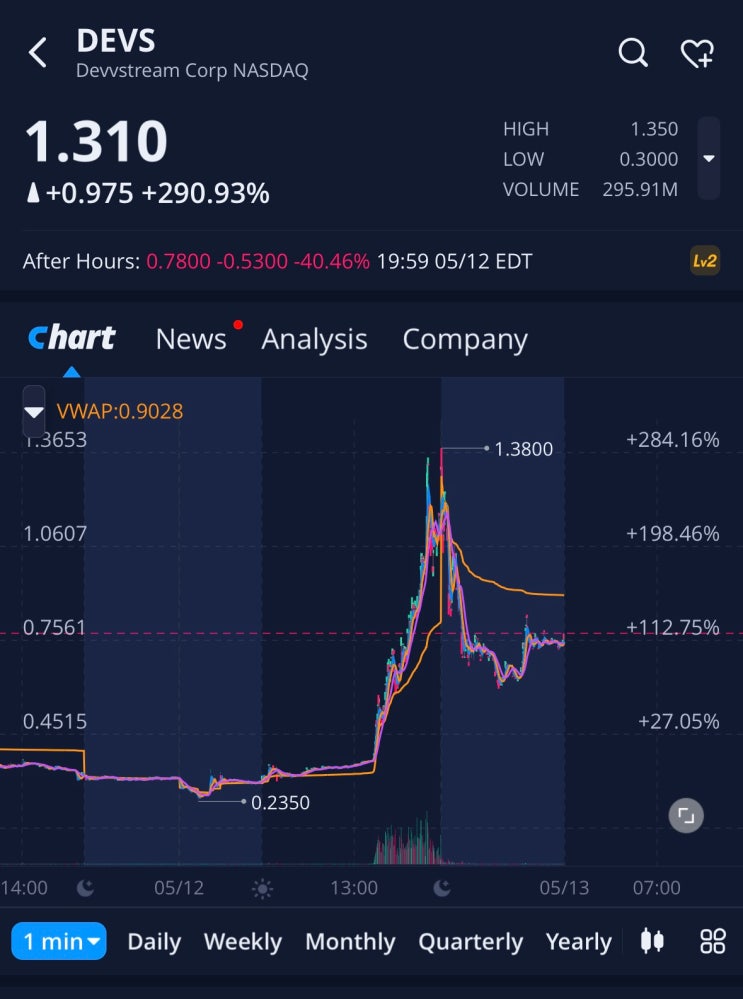Select the Daily chart interval
Viewport: 743px width, 999px height.
[x=154, y=942]
